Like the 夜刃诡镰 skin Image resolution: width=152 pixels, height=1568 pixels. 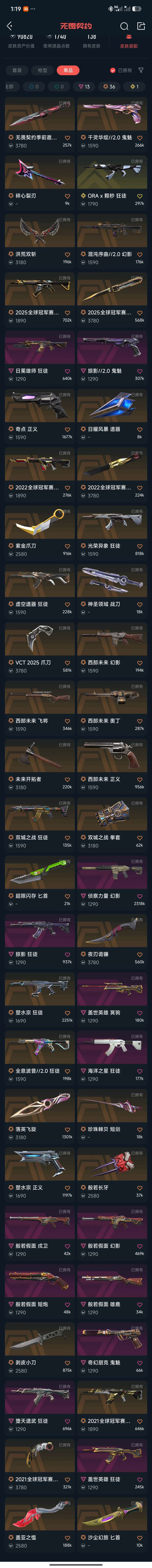[139, 954]
